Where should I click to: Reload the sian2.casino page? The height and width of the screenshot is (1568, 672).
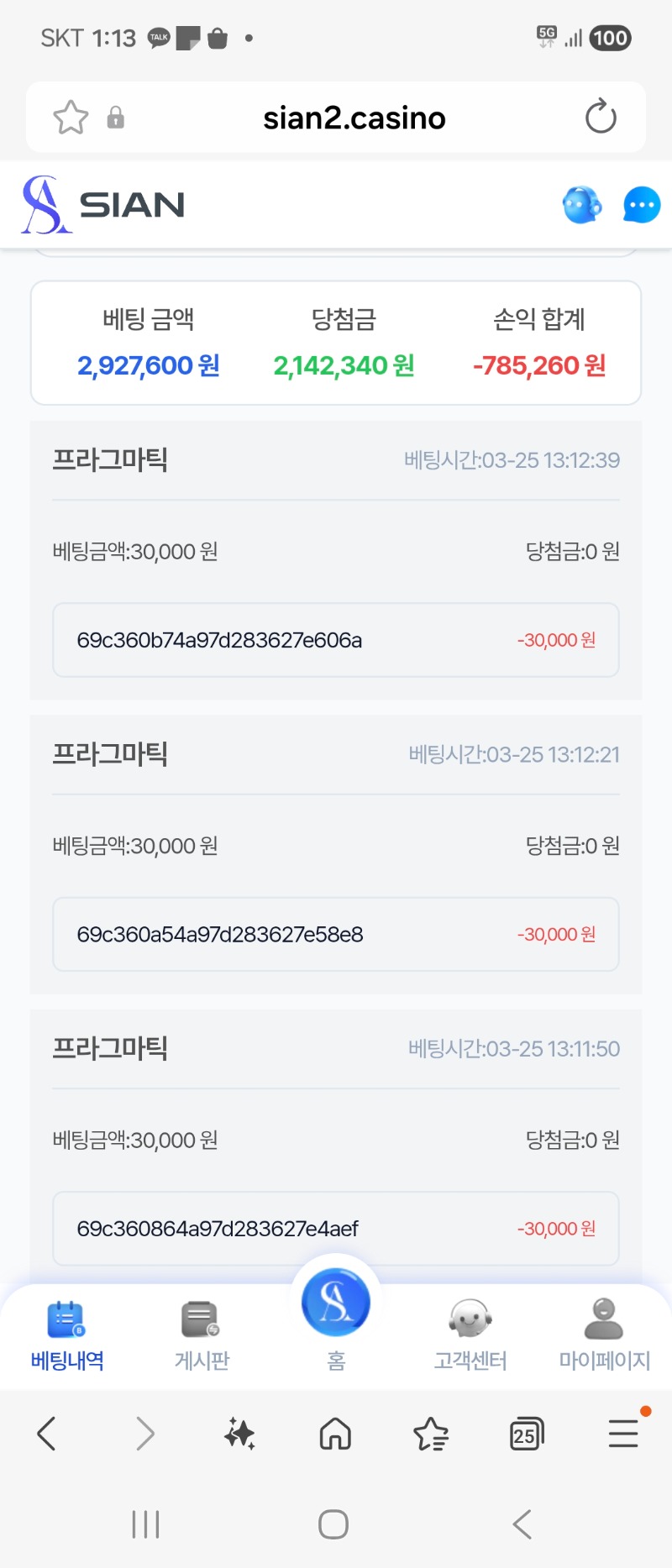point(601,118)
